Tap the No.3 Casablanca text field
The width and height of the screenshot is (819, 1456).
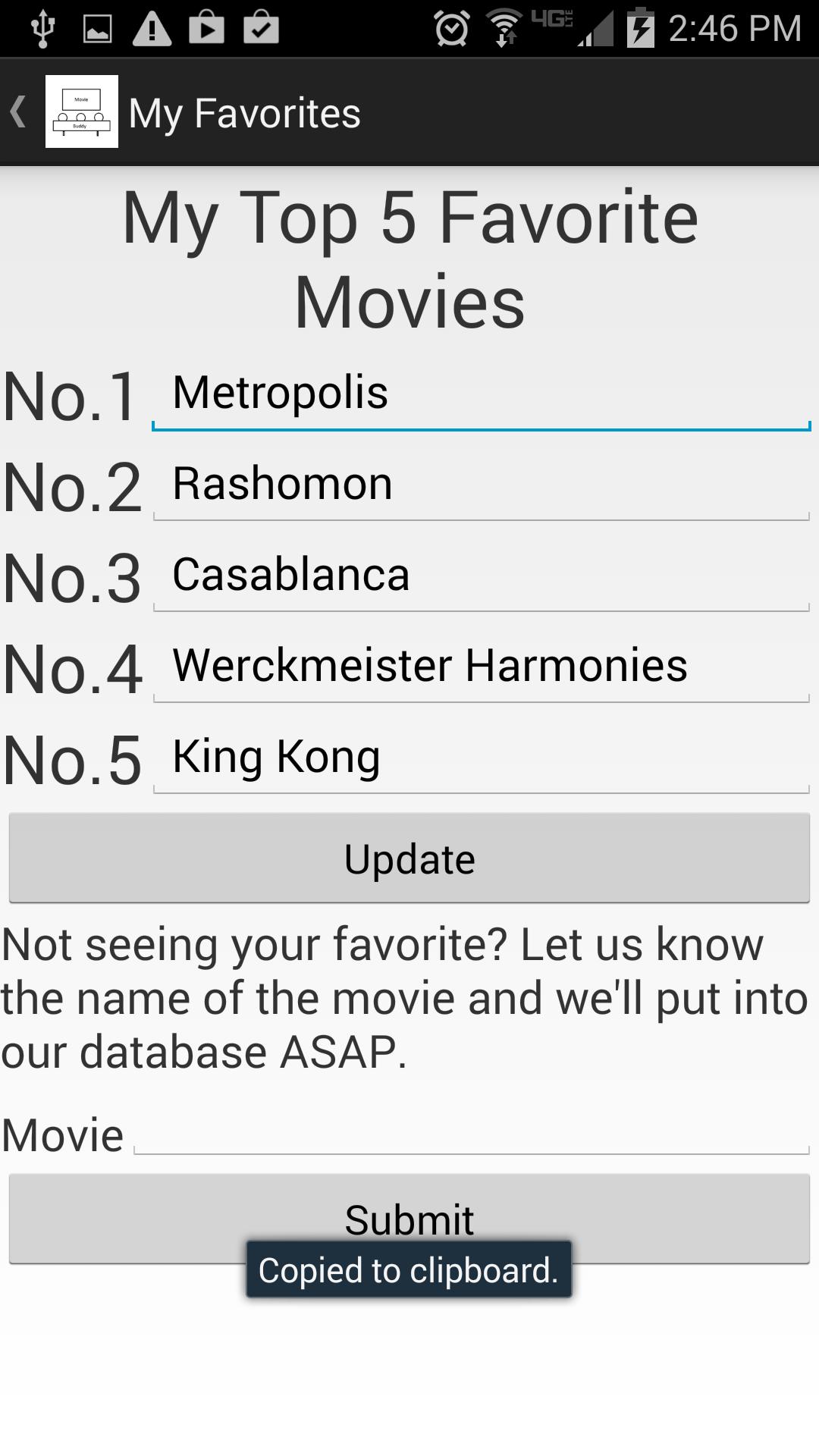(481, 576)
